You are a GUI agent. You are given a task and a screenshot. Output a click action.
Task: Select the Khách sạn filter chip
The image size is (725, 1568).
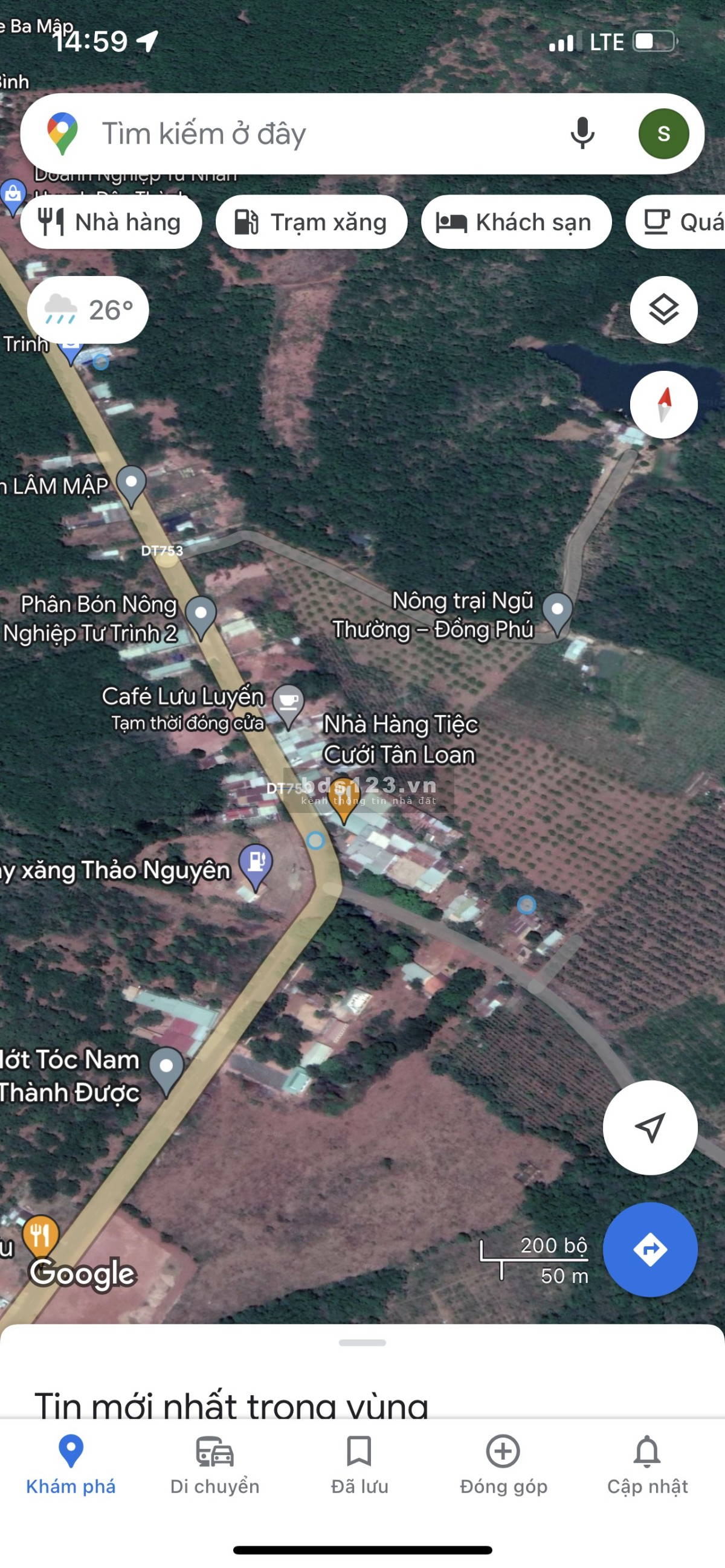click(x=516, y=222)
